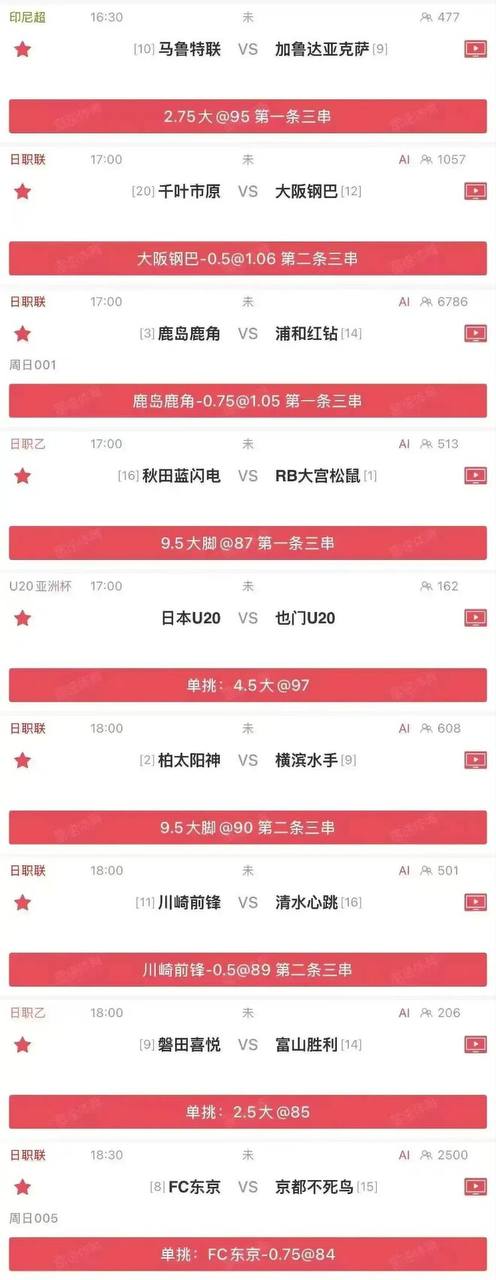Screen dimensions: 496x1280
Task: Favorite the 日本U20 vs 也门U20 match
Action: click(22, 618)
